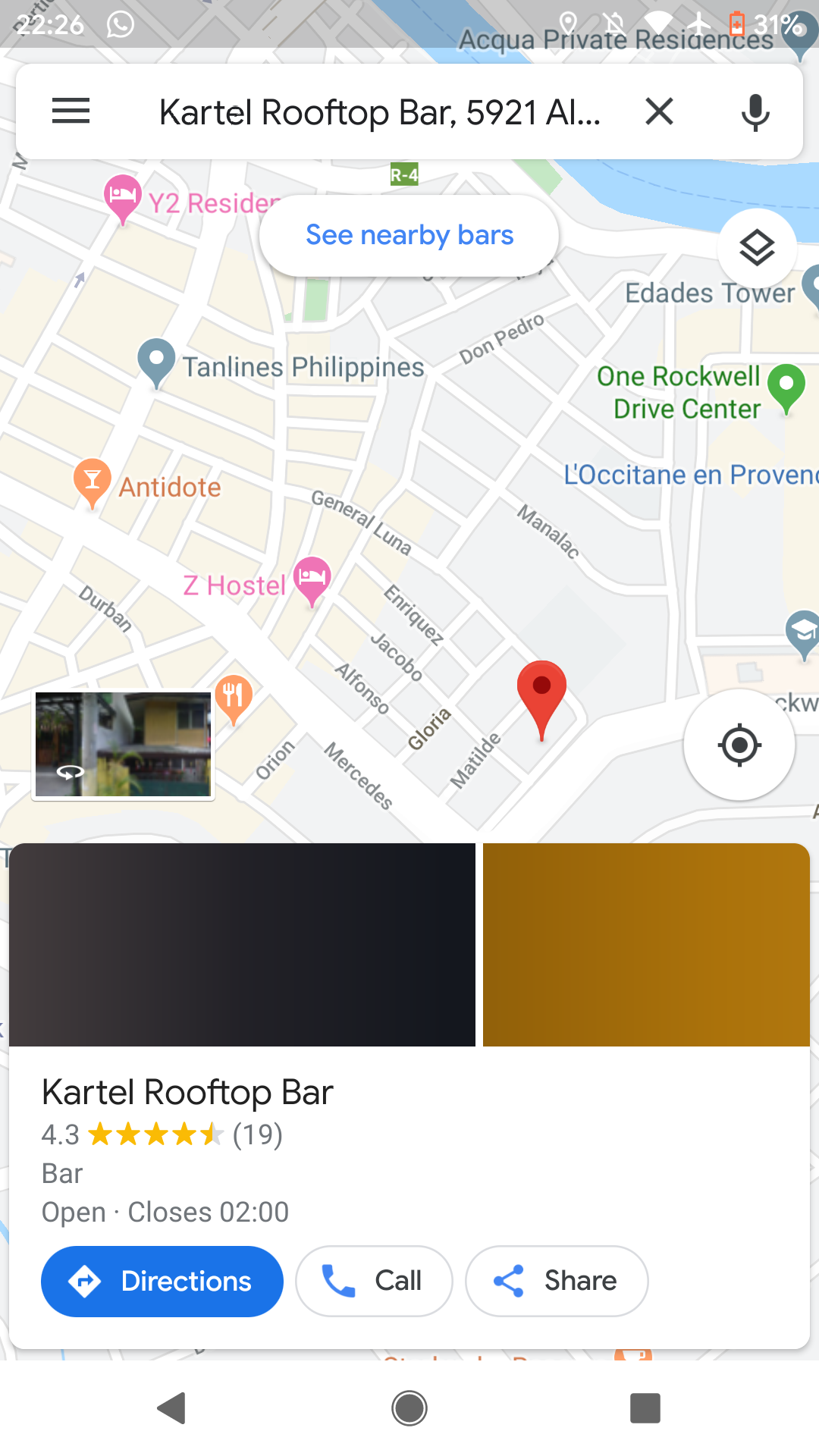Viewport: 819px width, 1456px height.
Task: Share this place
Action: (556, 1281)
